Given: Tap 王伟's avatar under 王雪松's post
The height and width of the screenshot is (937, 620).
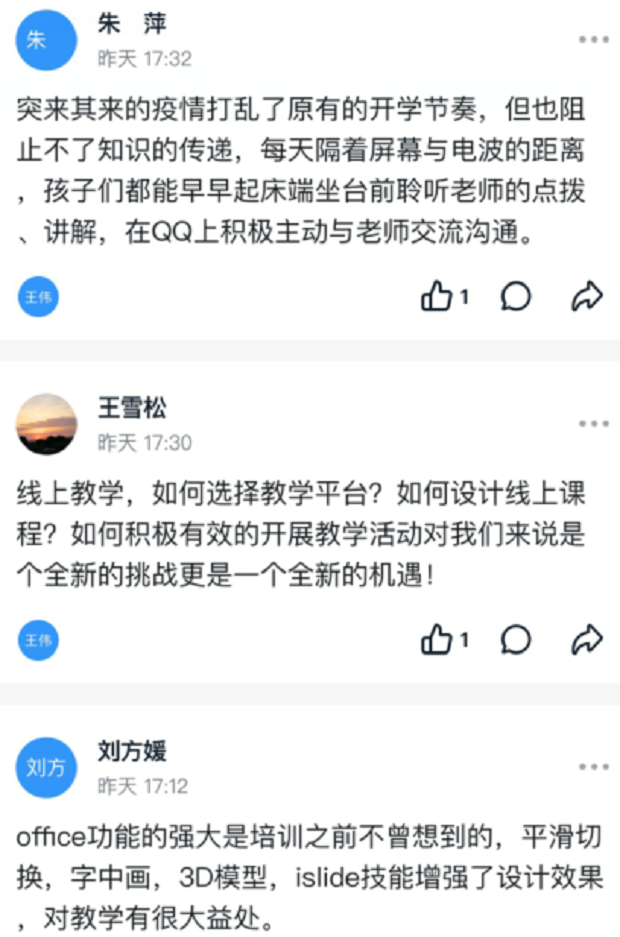Looking at the screenshot, I should [38, 640].
